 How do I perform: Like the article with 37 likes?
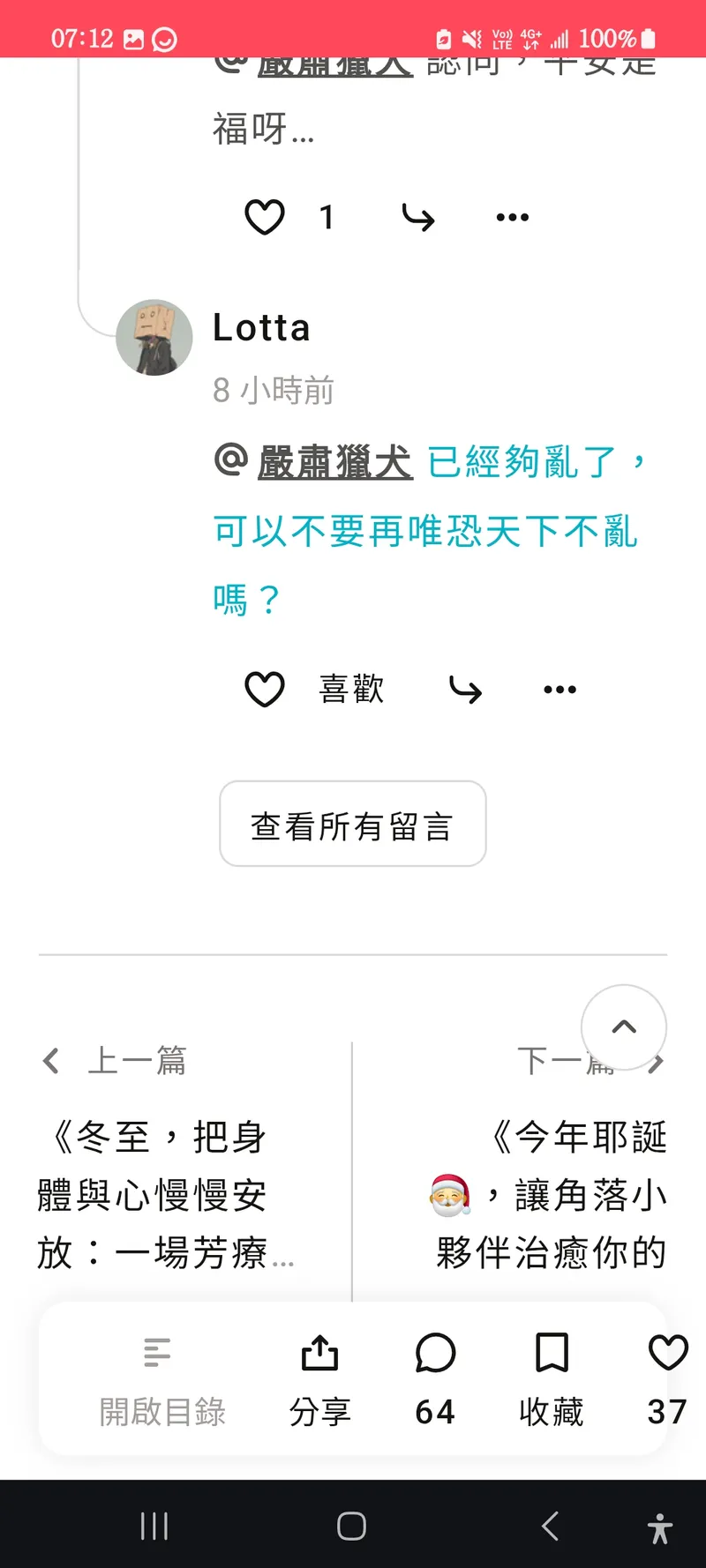point(667,1380)
